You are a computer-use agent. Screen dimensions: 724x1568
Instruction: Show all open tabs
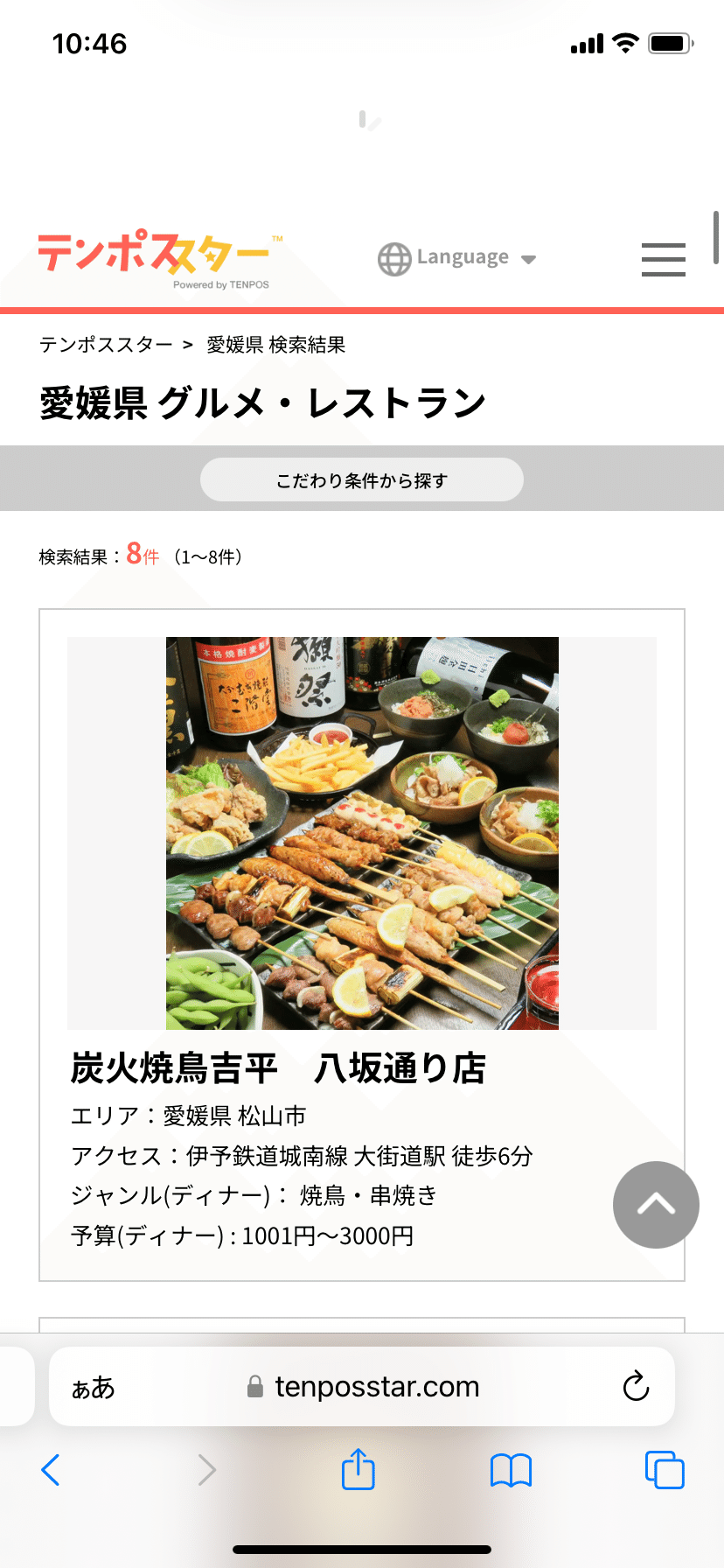click(665, 1470)
